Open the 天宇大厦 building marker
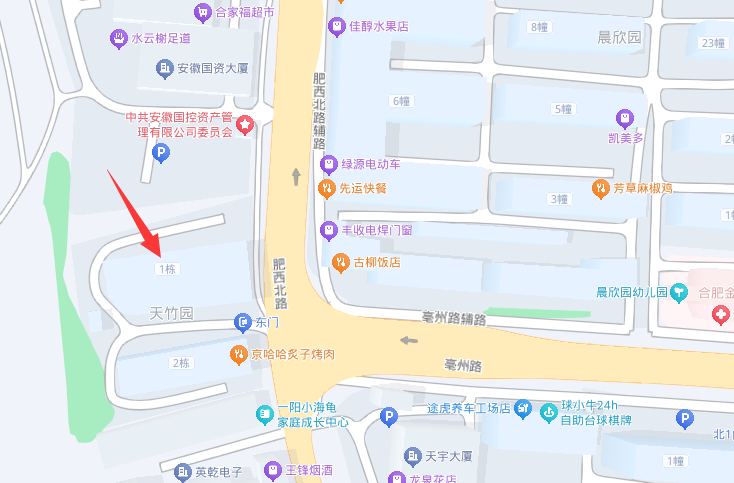Image resolution: width=734 pixels, height=483 pixels. [x=413, y=456]
